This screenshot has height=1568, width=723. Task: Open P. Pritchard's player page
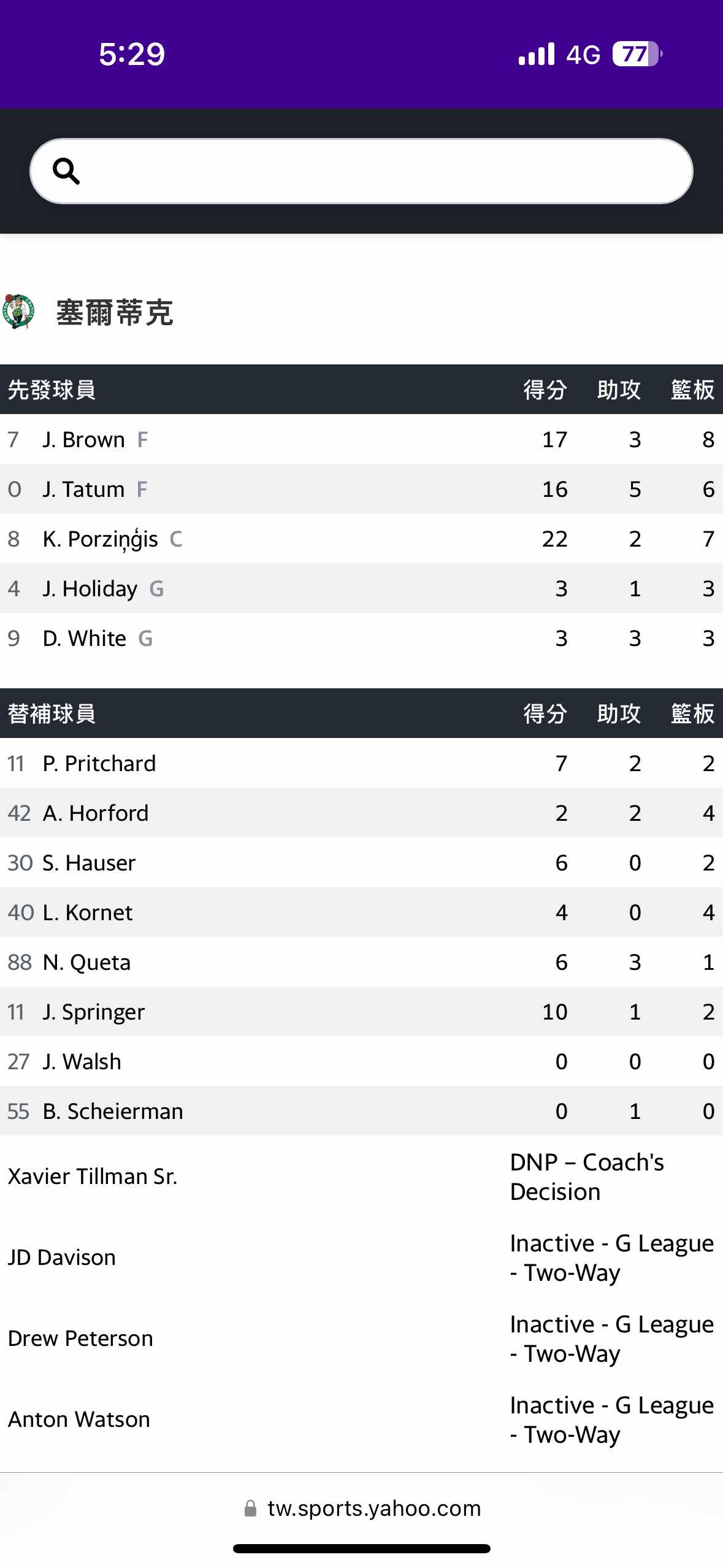pos(99,763)
